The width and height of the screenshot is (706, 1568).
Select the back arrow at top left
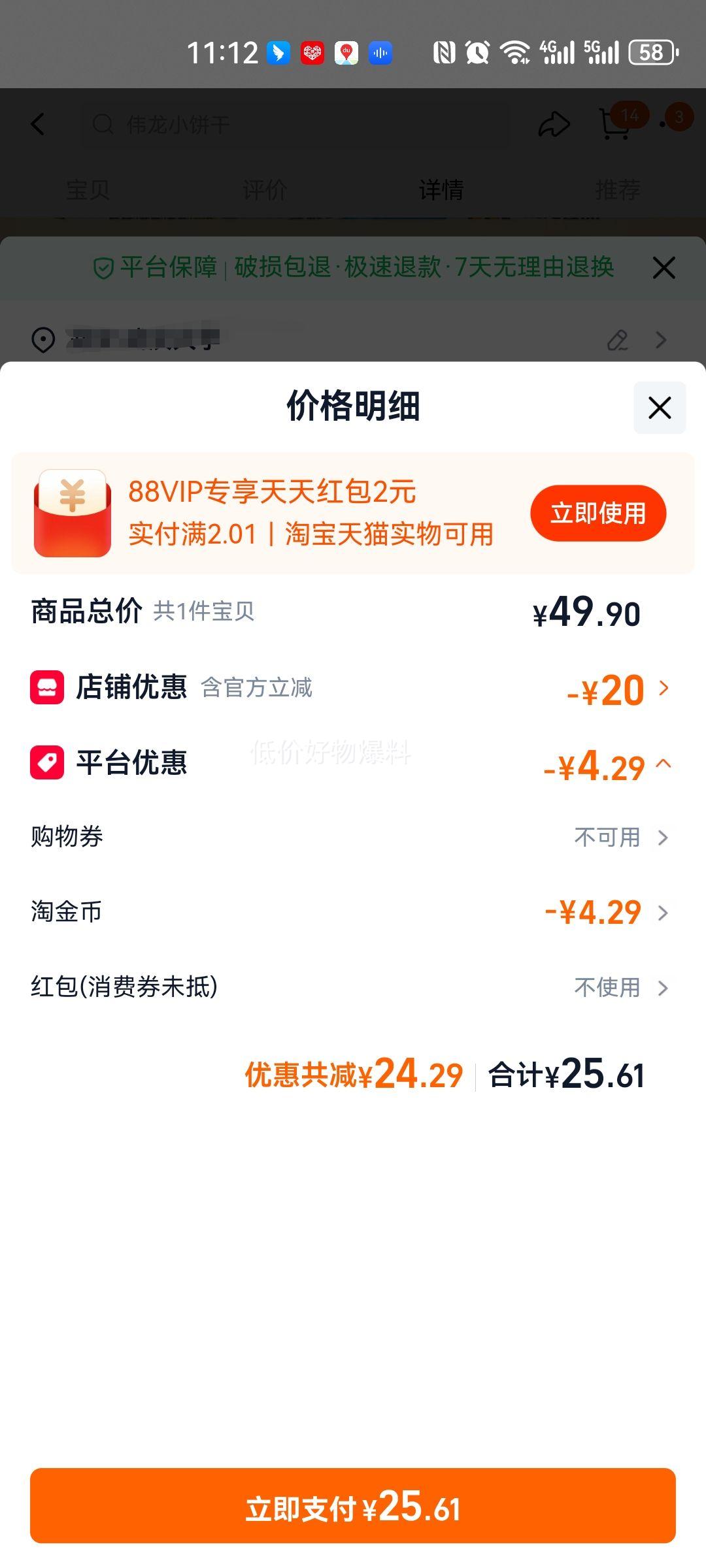37,124
